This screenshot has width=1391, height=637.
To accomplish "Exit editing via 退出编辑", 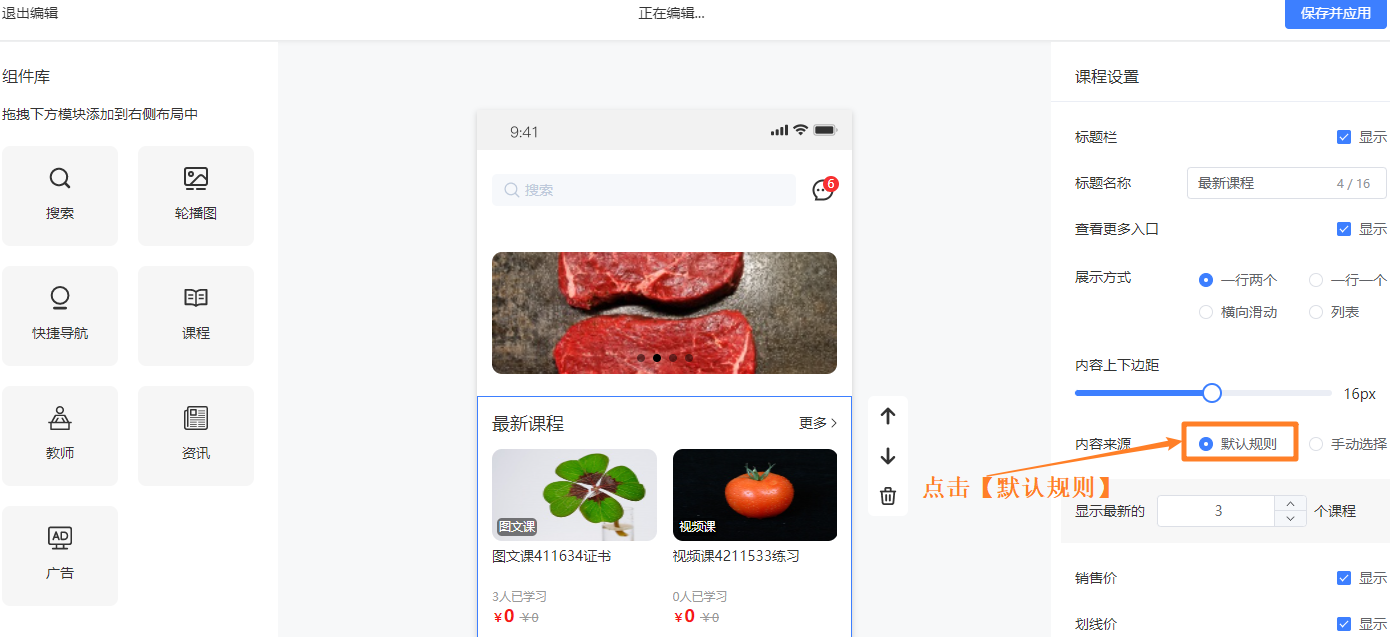I will pyautogui.click(x=30, y=13).
